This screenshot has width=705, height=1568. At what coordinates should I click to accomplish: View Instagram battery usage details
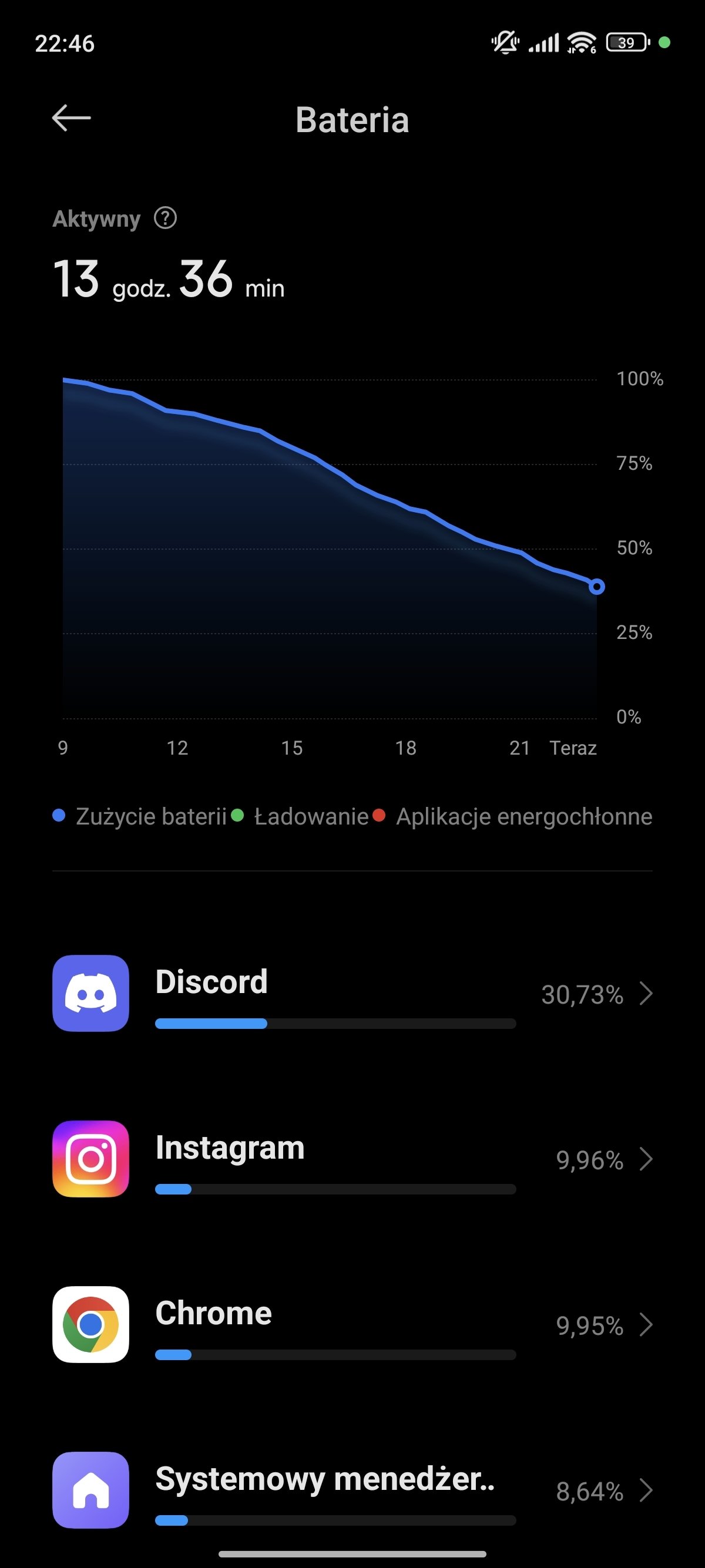(x=352, y=1159)
